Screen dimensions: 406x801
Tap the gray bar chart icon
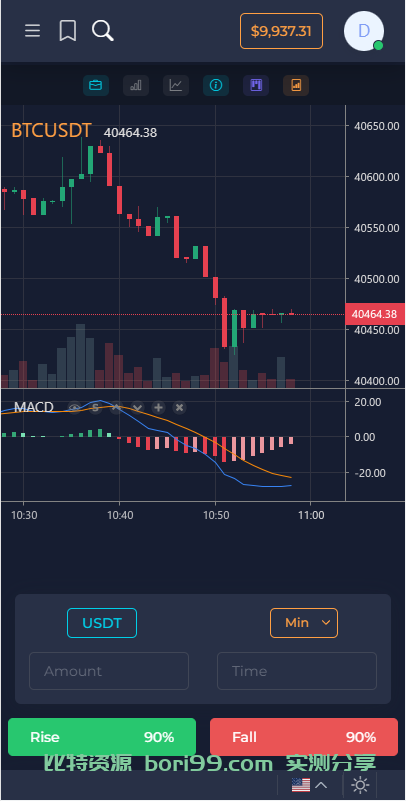[x=136, y=85]
